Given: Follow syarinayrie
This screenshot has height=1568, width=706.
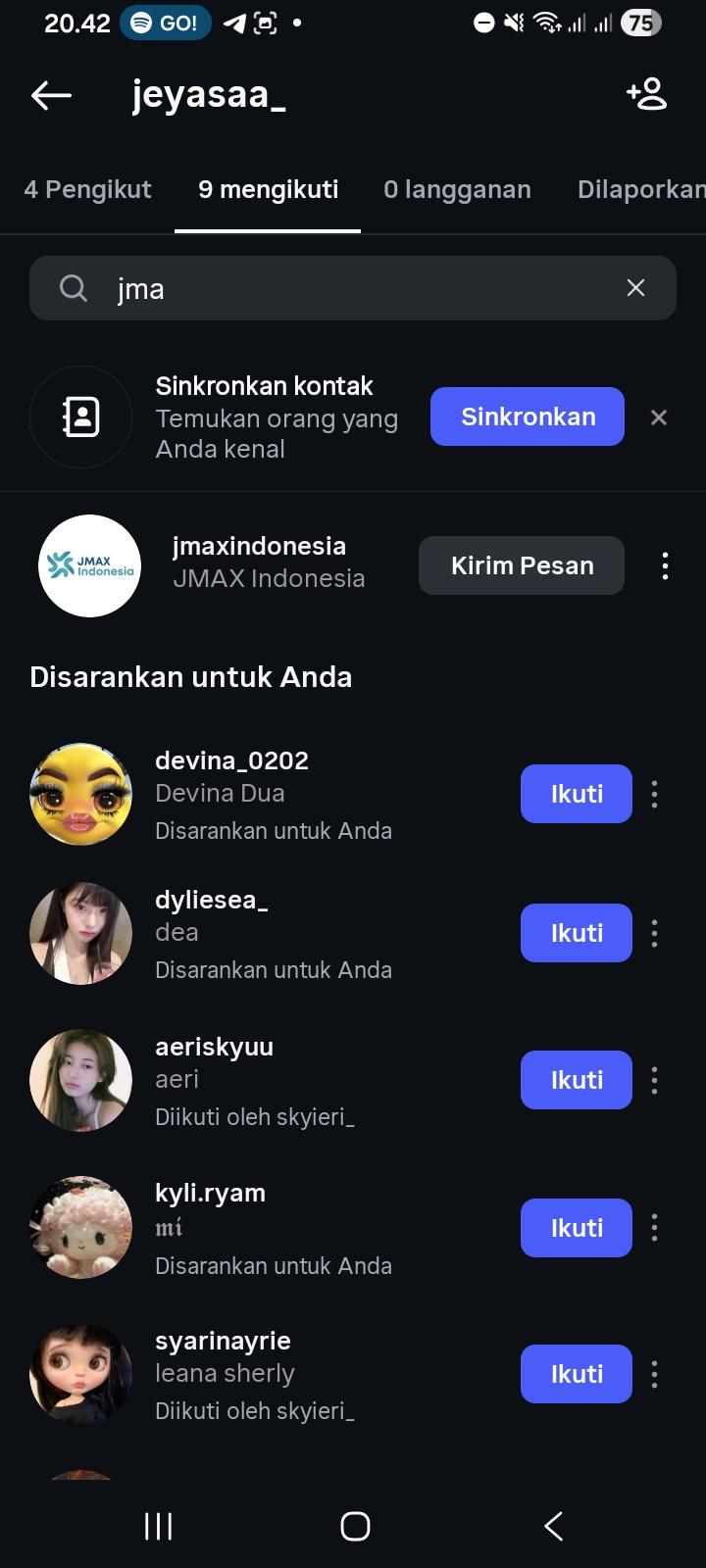Looking at the screenshot, I should (x=576, y=1374).
